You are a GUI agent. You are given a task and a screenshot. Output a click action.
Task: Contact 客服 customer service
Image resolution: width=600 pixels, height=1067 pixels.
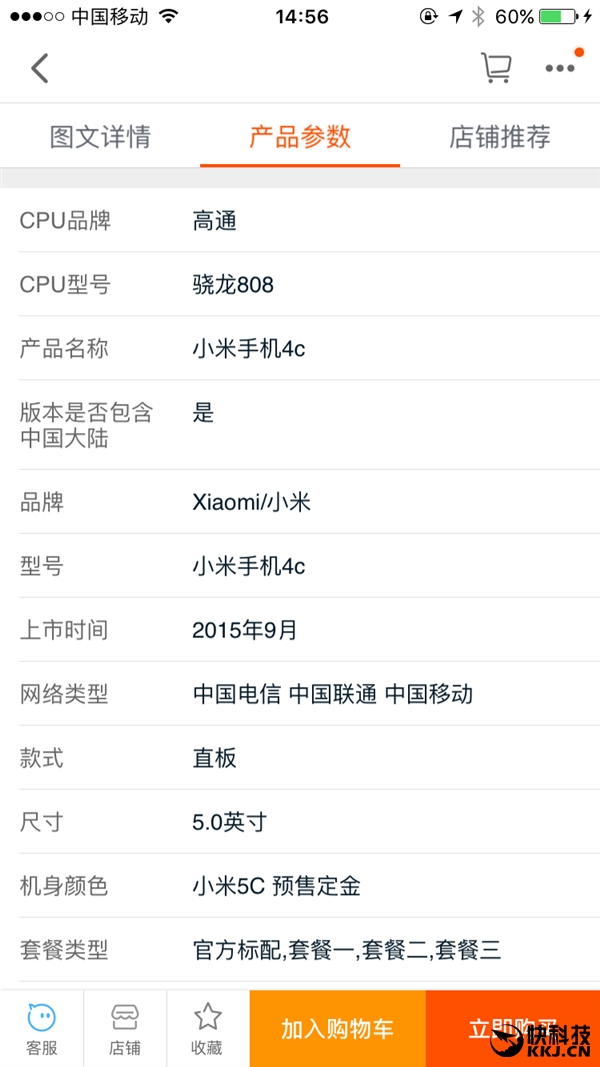coord(41,1028)
